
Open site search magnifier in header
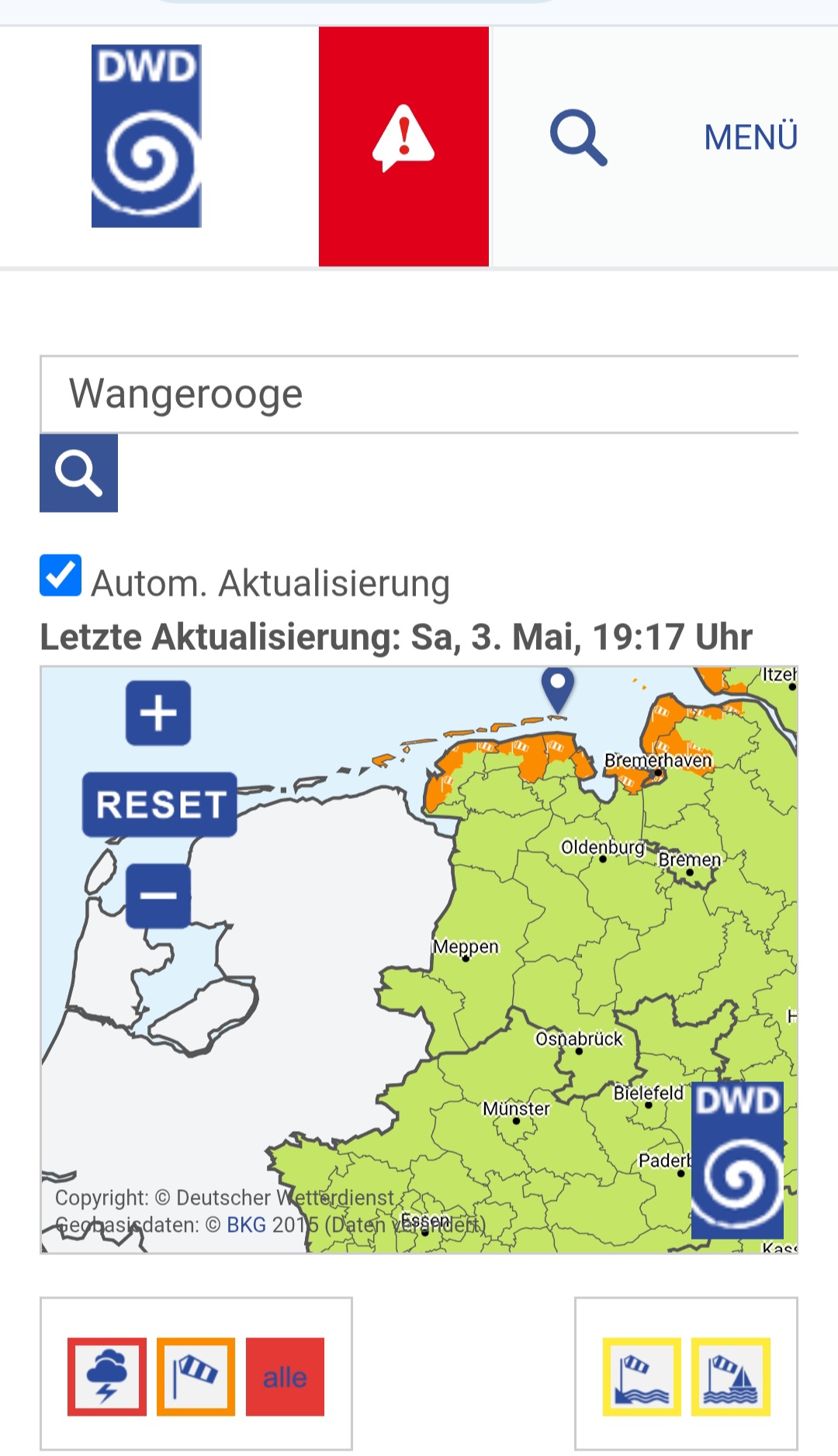pyautogui.click(x=578, y=137)
